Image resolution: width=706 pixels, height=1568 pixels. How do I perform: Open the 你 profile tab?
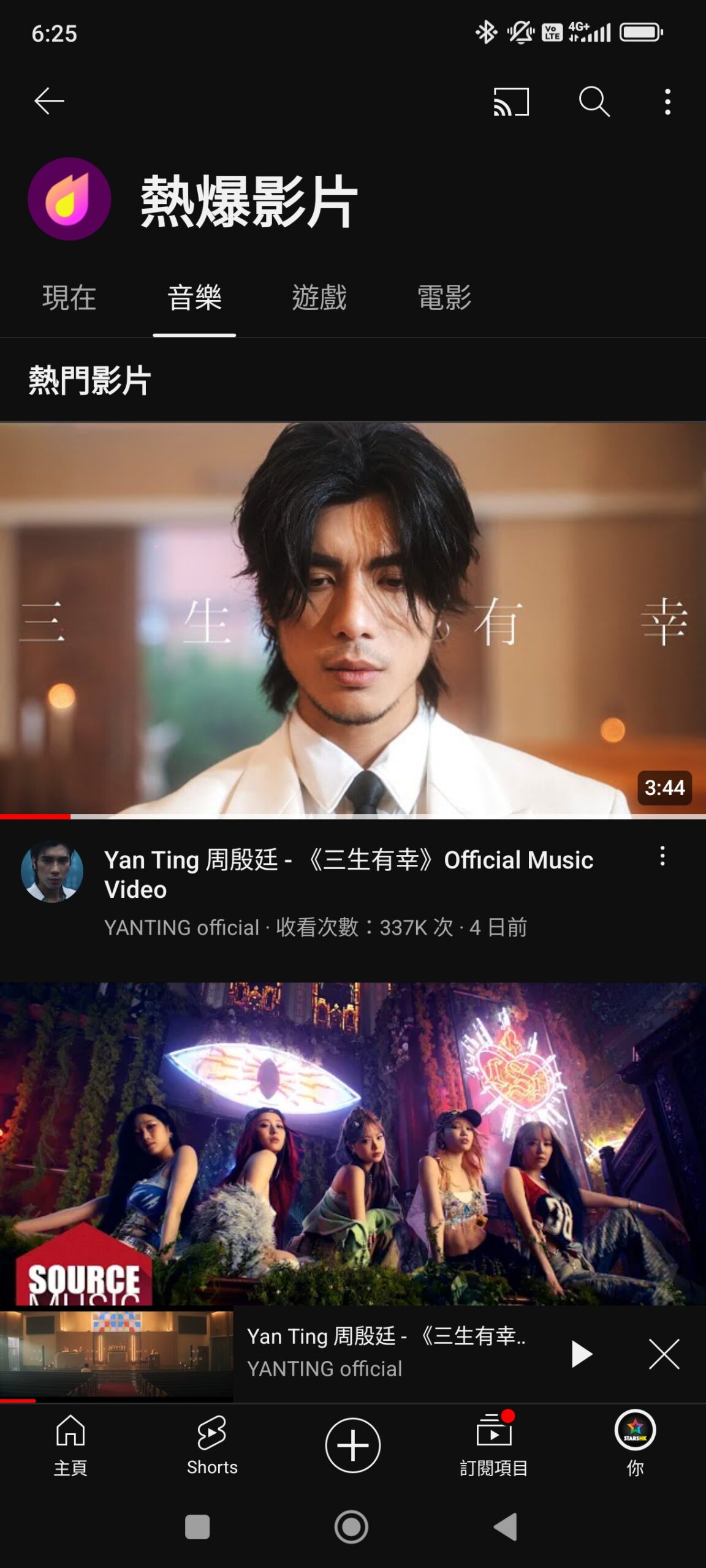point(636,1445)
